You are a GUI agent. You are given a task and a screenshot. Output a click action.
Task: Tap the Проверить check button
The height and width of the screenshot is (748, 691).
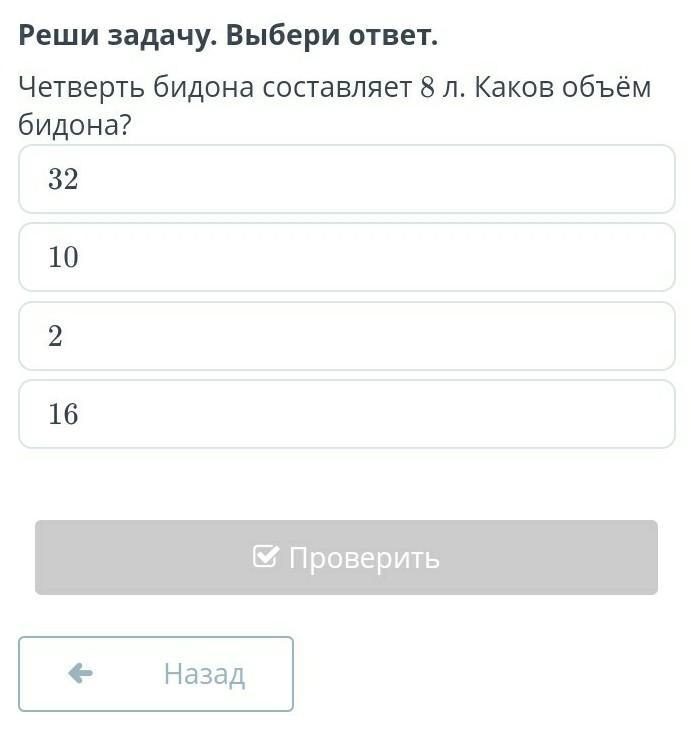click(x=346, y=558)
